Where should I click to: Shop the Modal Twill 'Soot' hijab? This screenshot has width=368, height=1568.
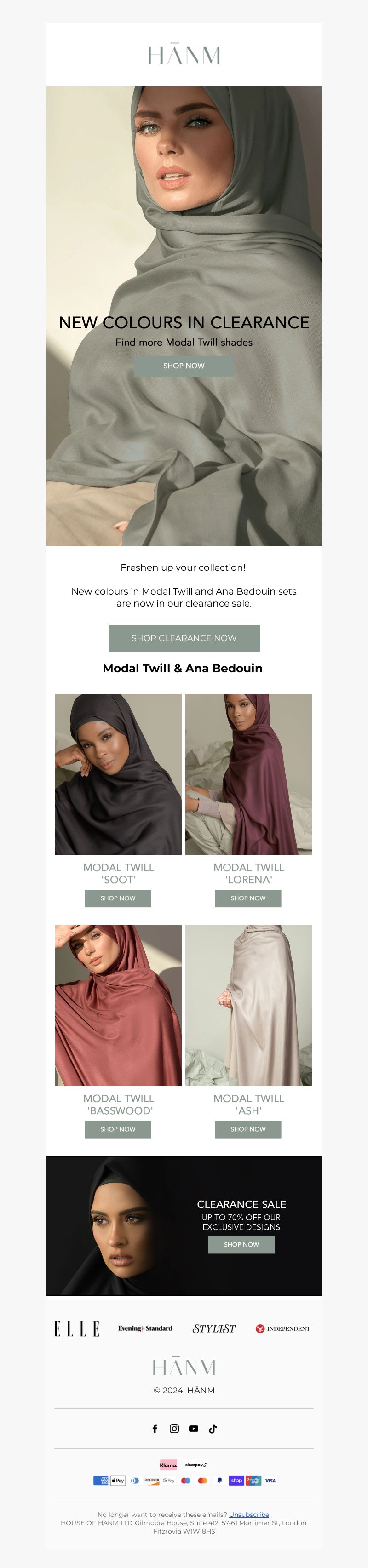[x=118, y=898]
